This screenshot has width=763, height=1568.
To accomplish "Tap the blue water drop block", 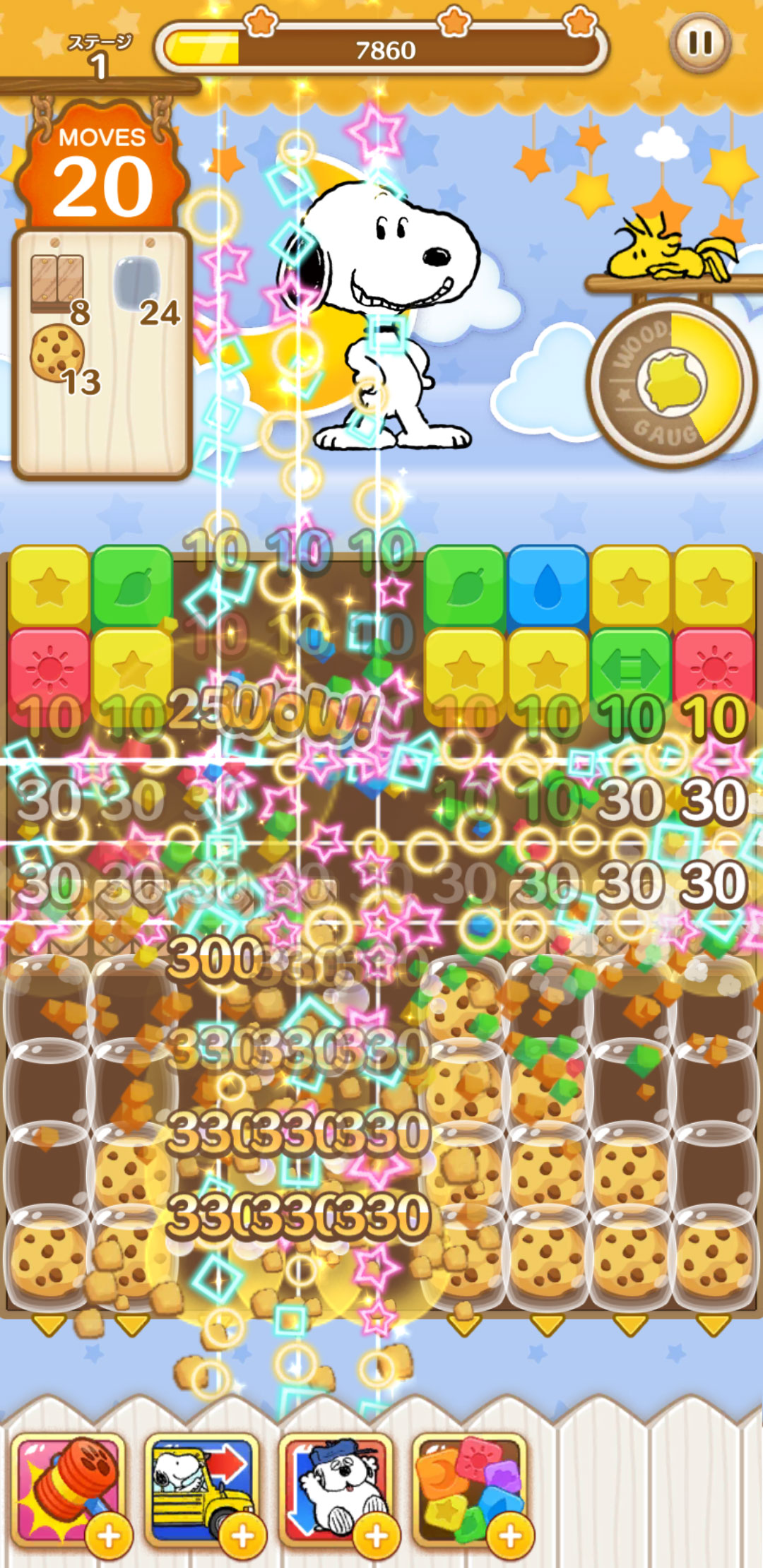I will [548, 588].
